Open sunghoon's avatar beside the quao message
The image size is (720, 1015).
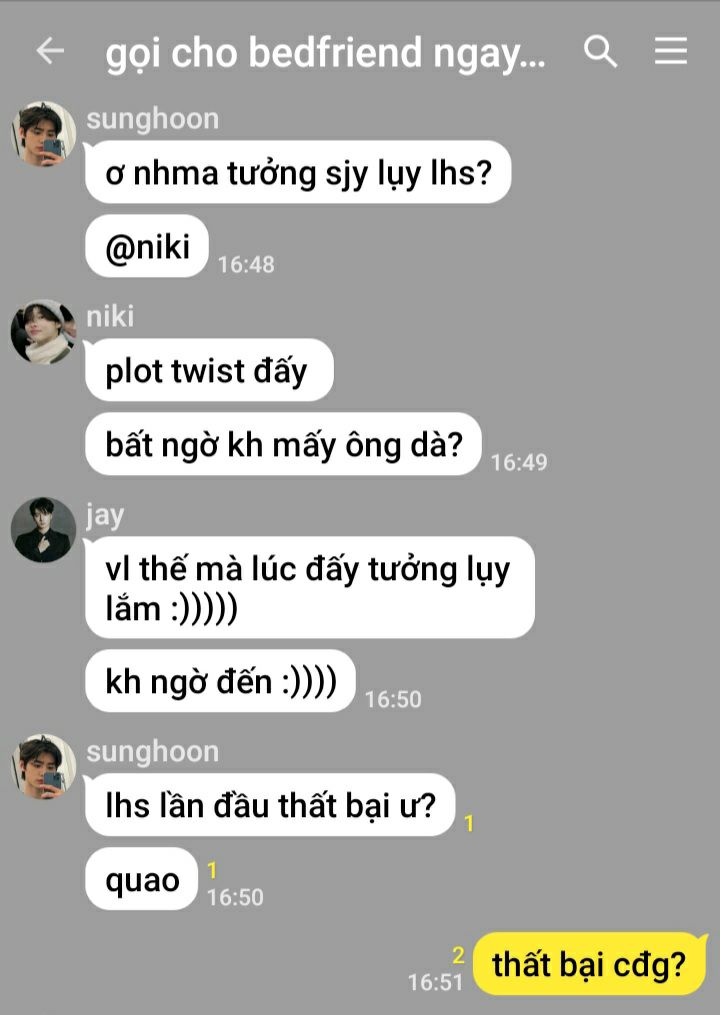43,767
